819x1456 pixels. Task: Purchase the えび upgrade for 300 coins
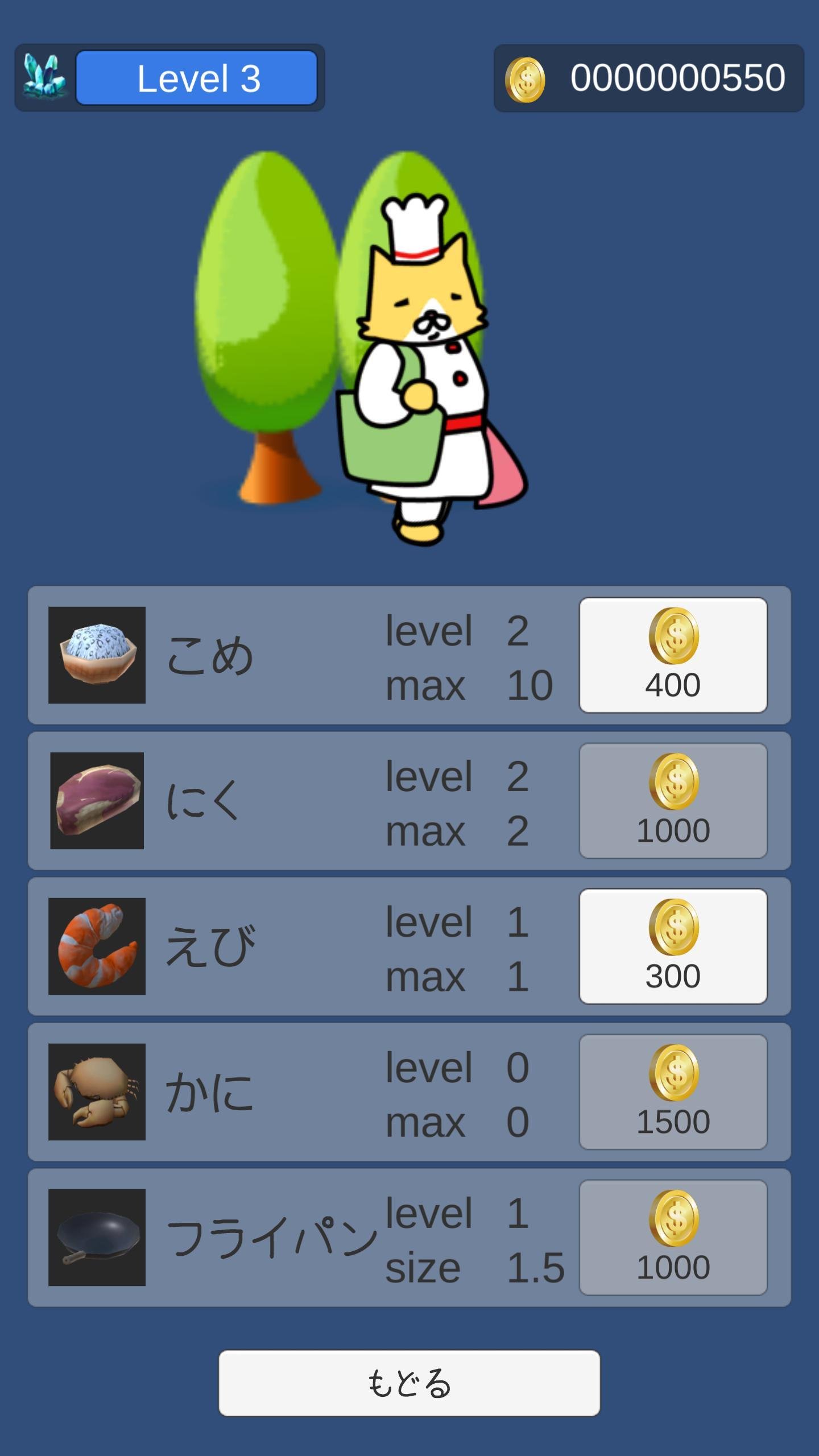click(x=673, y=946)
